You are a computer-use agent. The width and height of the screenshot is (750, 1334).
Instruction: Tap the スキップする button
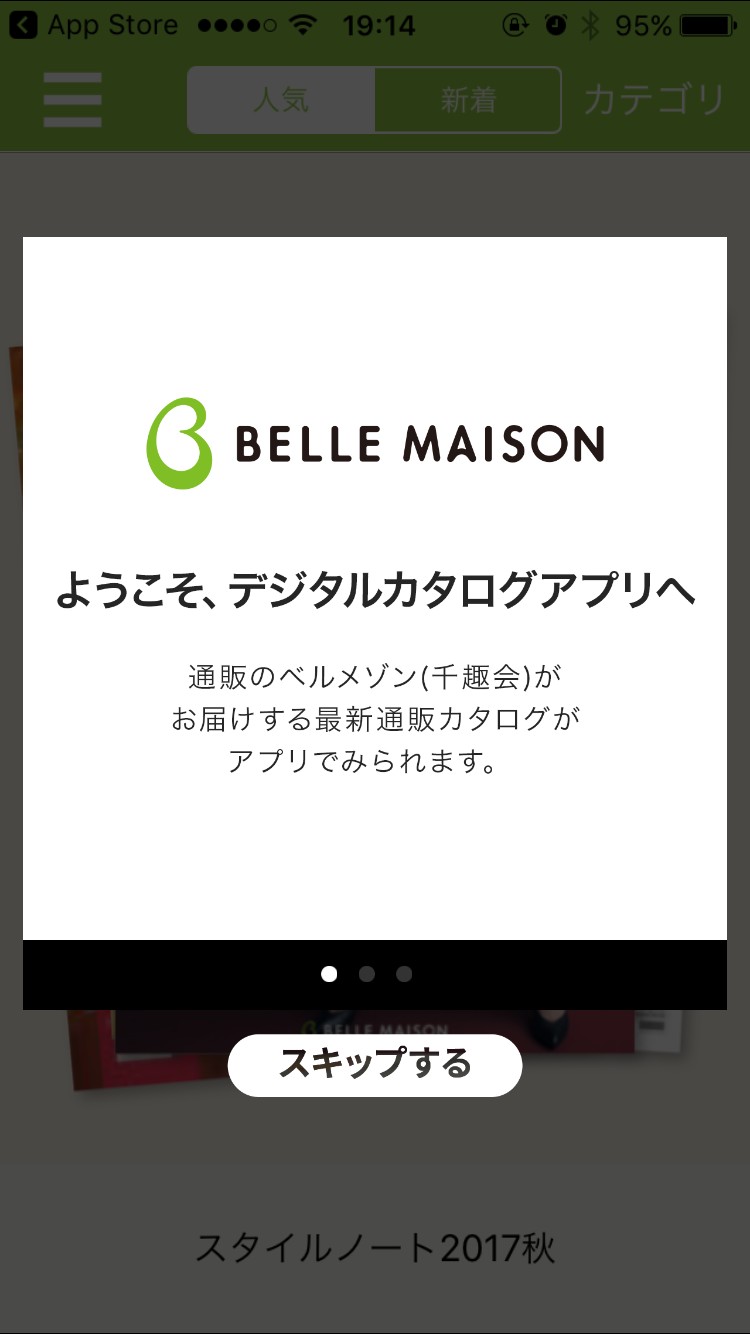[x=375, y=1064]
